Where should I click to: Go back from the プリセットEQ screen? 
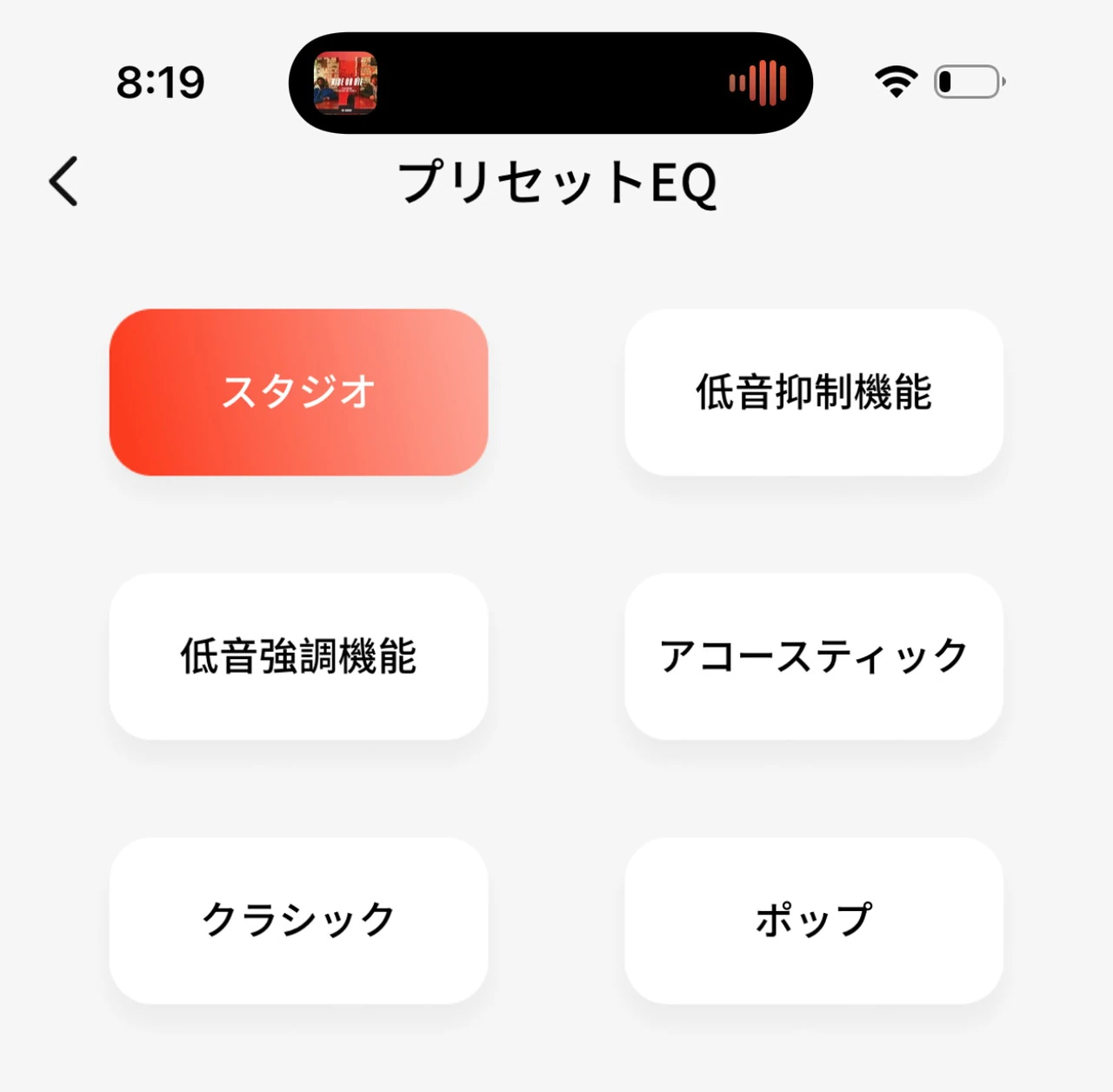(x=63, y=181)
